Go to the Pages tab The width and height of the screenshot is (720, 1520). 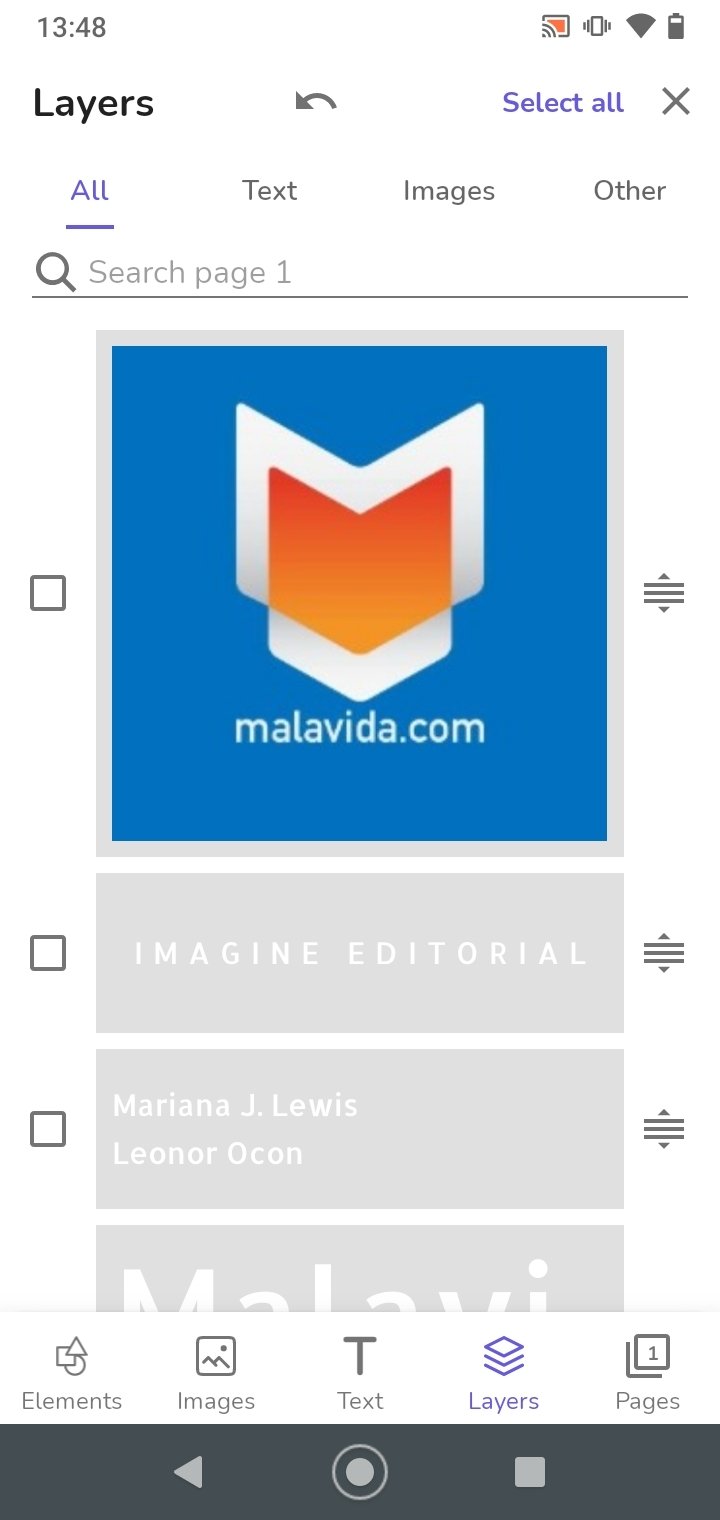[648, 1372]
